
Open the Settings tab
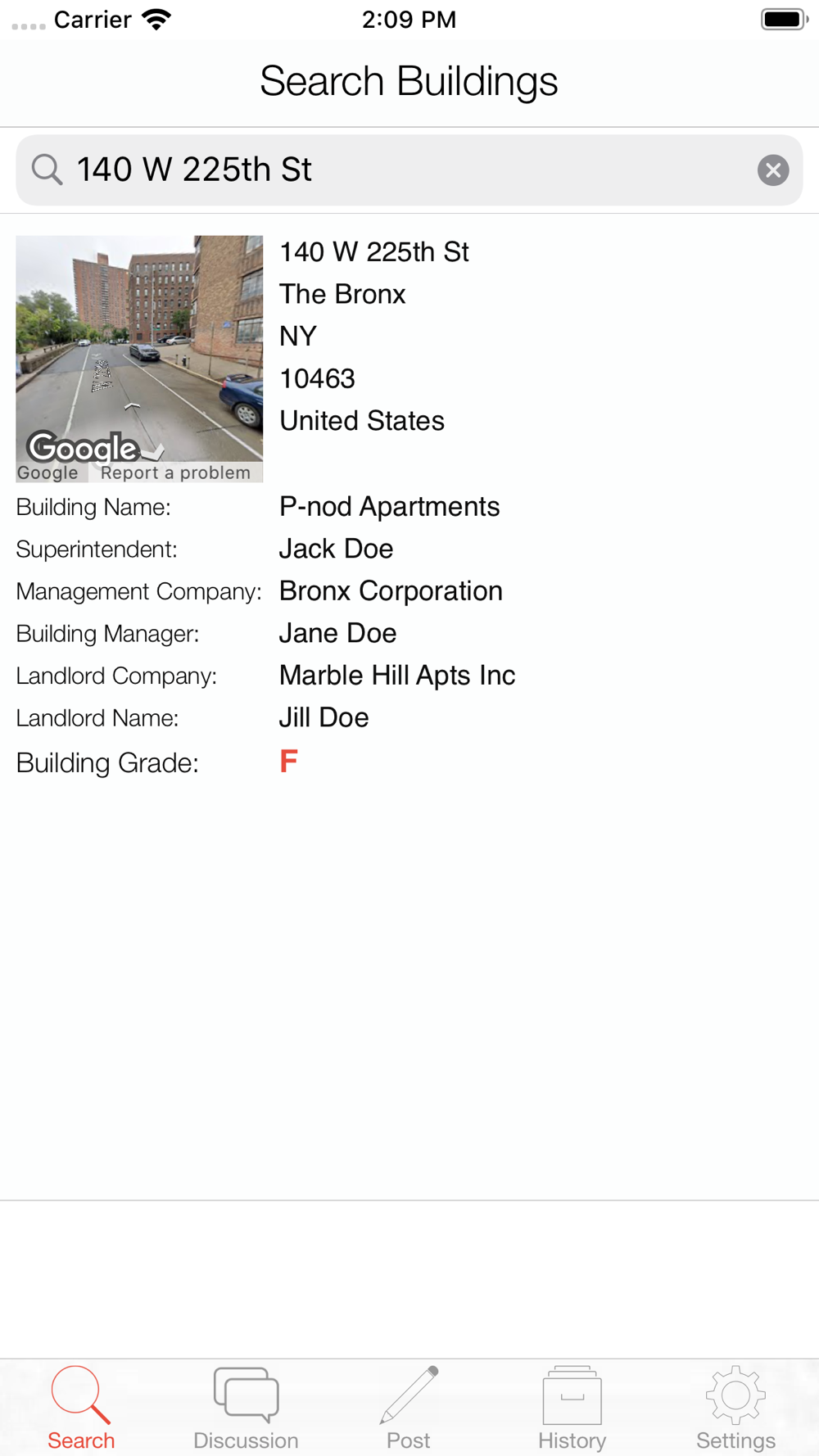(x=735, y=1408)
